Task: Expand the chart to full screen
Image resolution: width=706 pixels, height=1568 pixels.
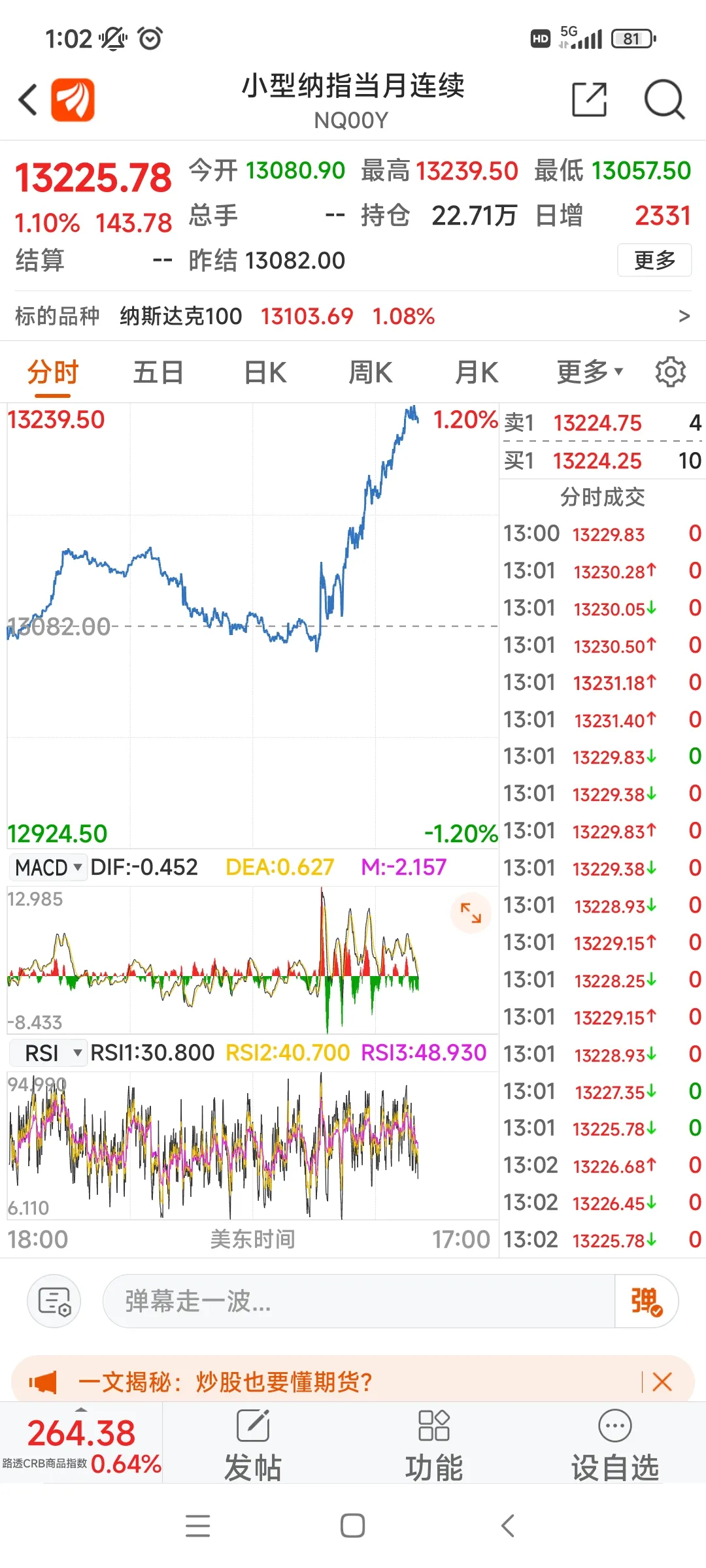Action: click(471, 913)
